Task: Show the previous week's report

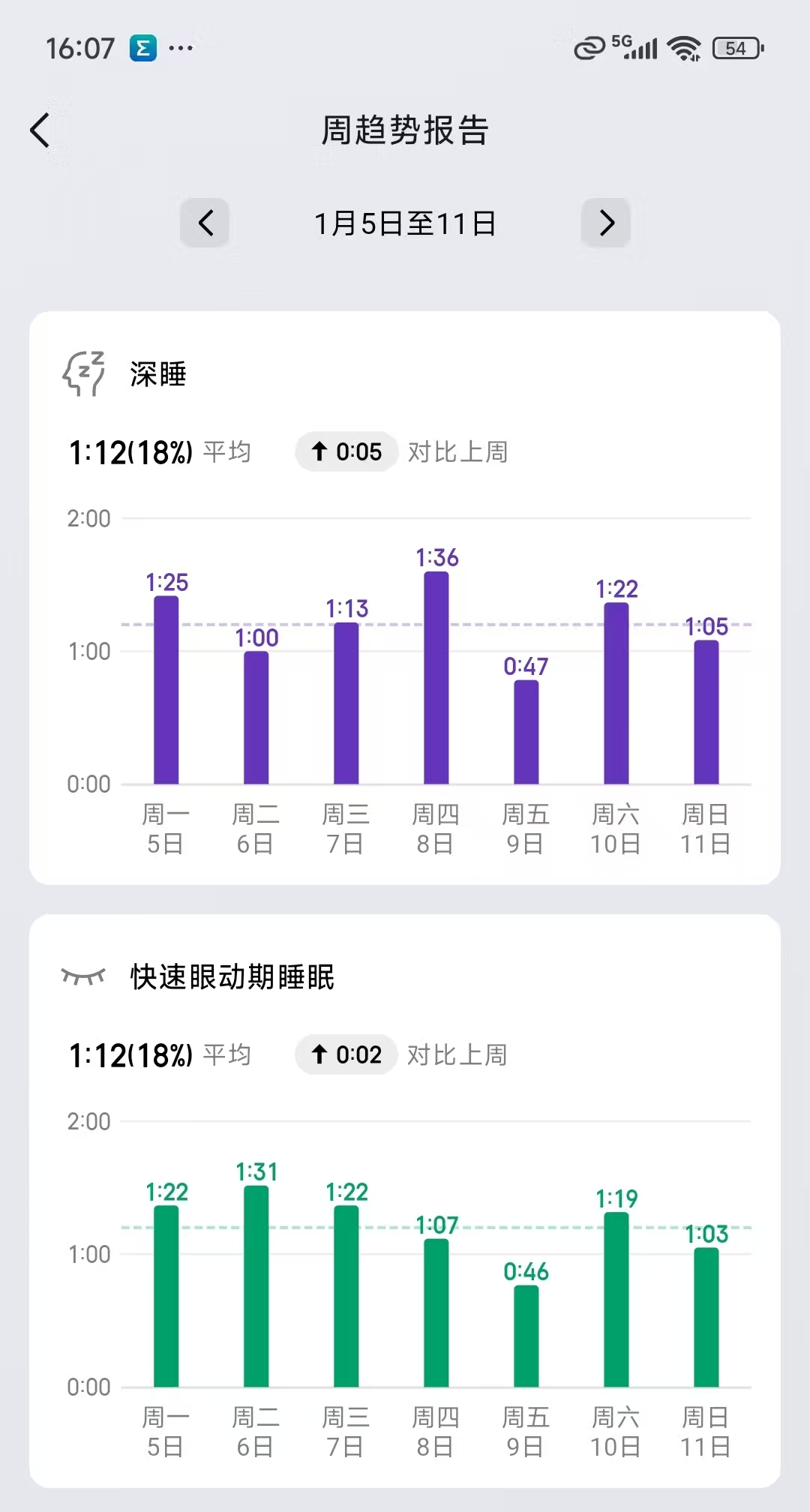Action: [205, 223]
